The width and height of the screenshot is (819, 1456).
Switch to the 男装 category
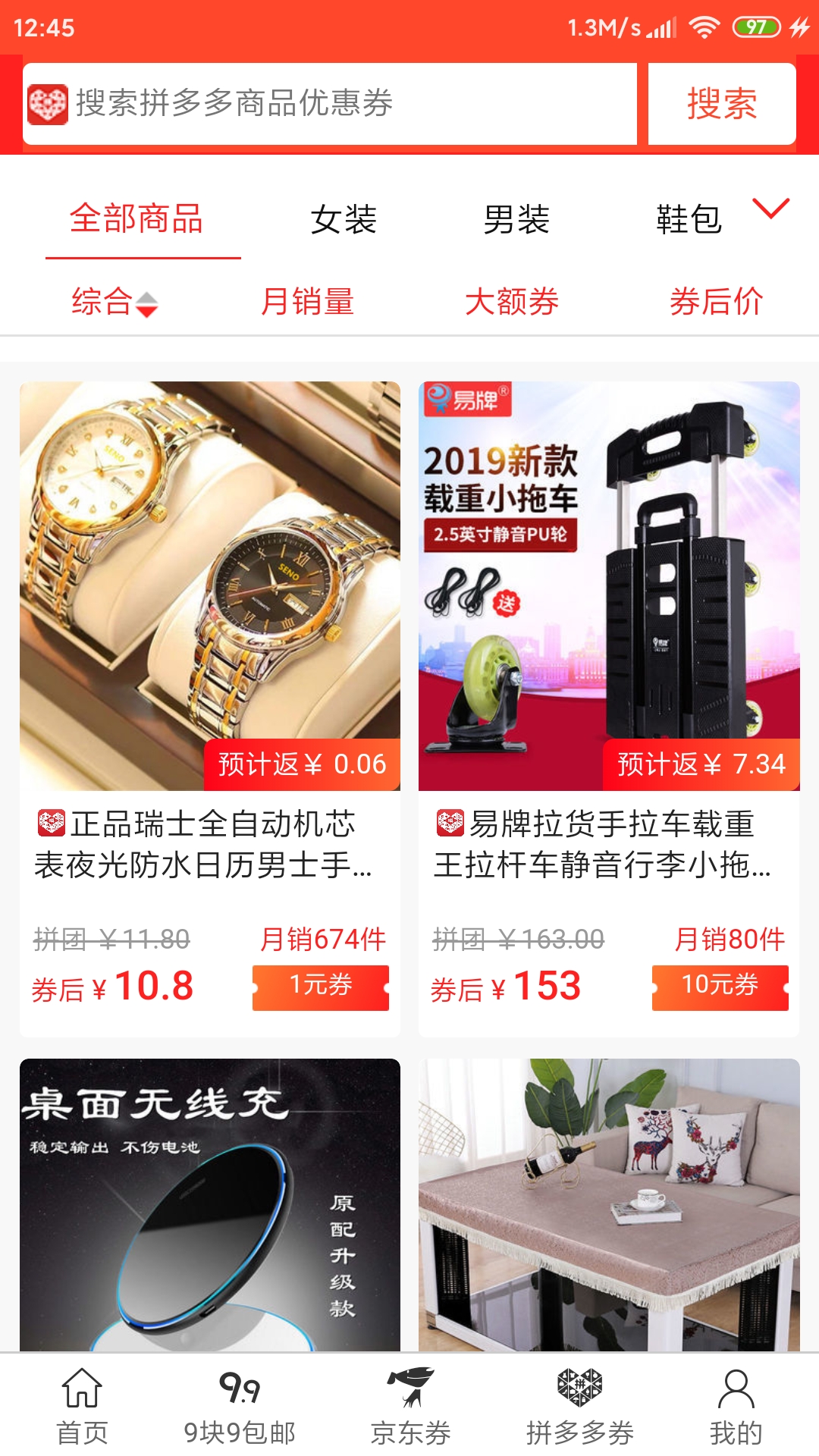coord(516,220)
